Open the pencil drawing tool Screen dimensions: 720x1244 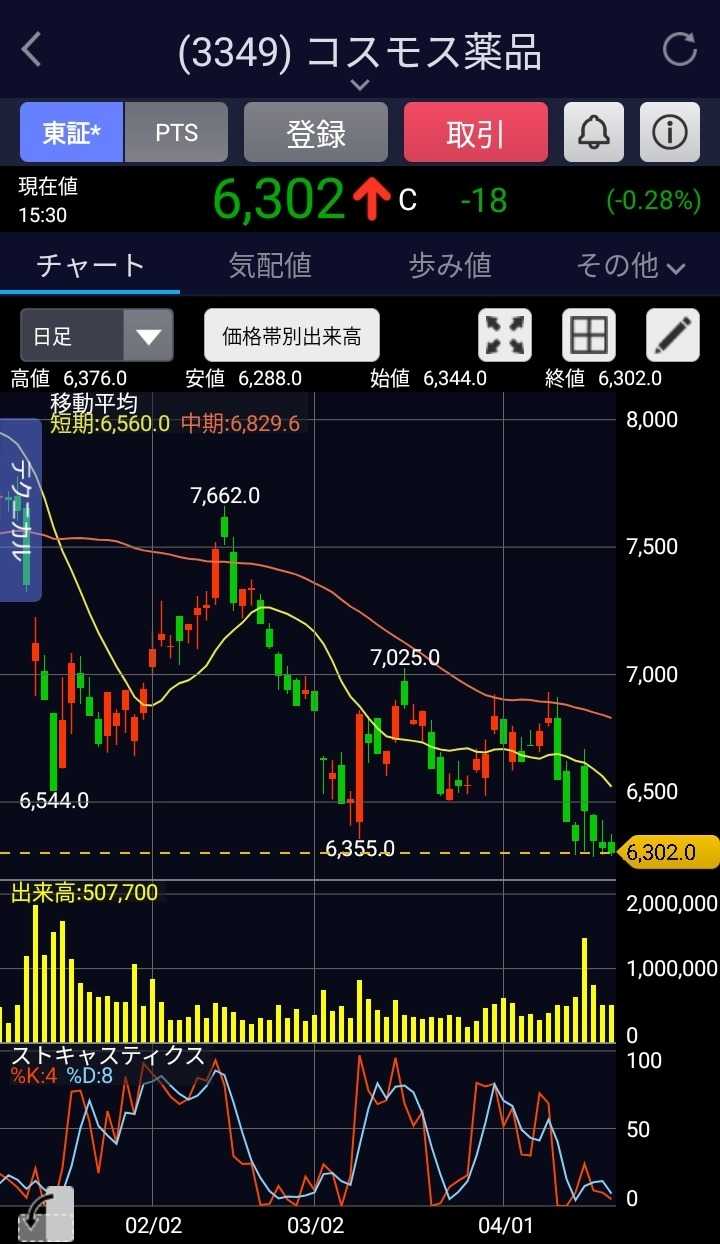pyautogui.click(x=673, y=335)
